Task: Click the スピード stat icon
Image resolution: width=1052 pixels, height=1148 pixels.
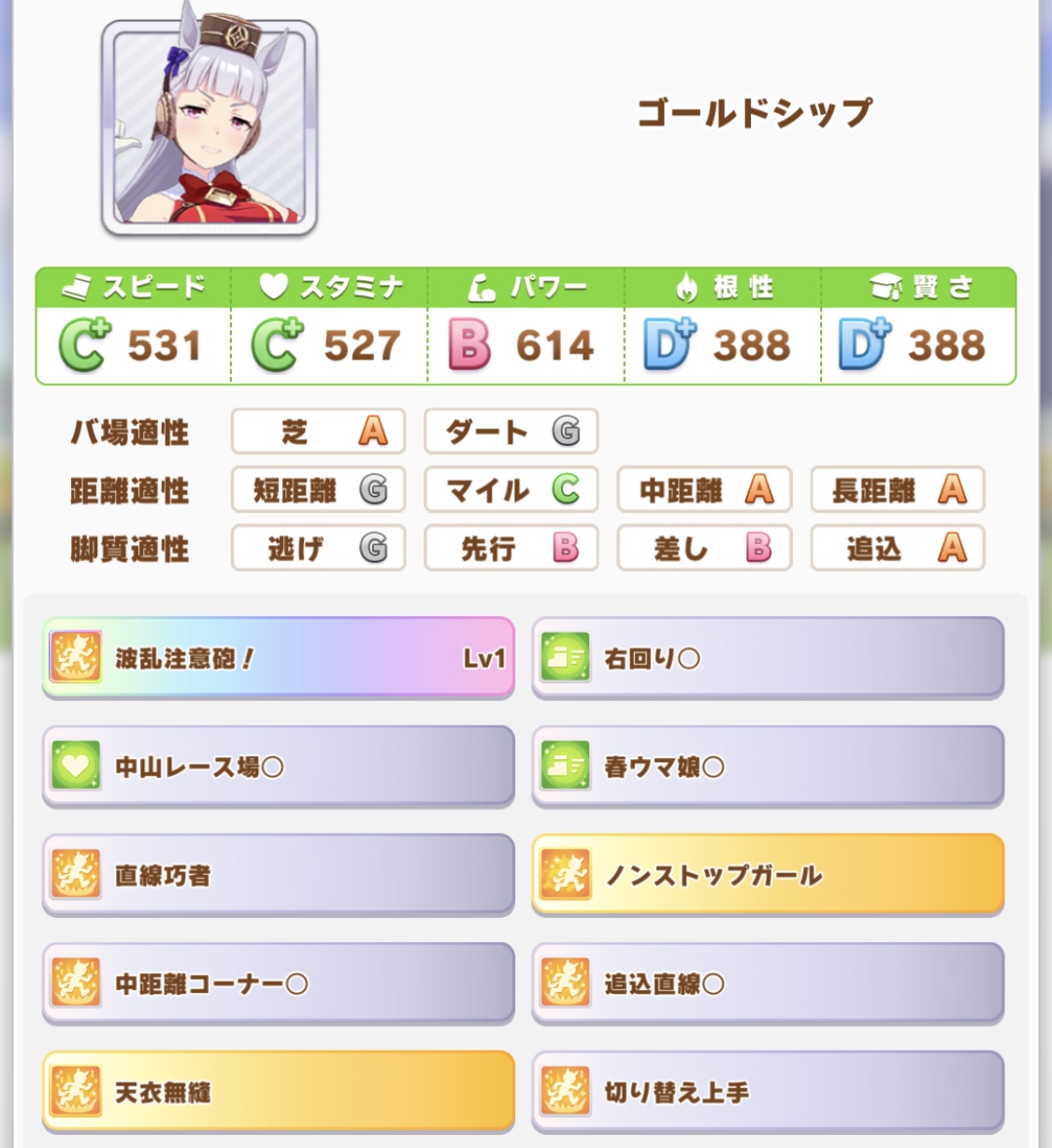Action: point(79,287)
